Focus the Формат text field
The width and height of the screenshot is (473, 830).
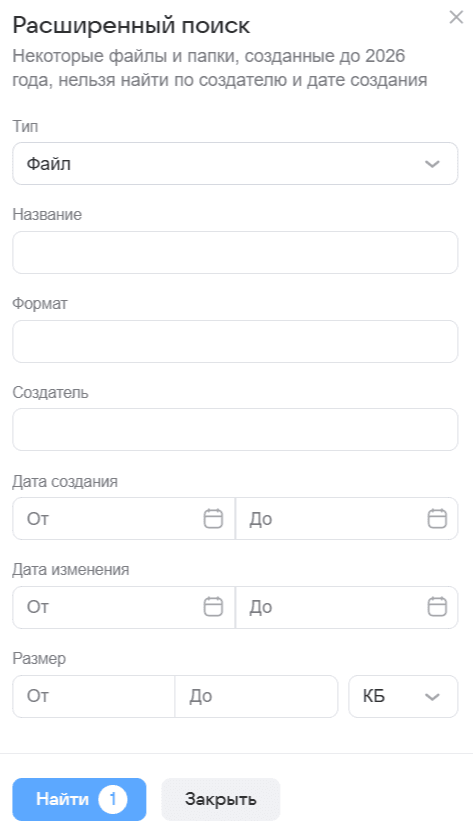(235, 341)
